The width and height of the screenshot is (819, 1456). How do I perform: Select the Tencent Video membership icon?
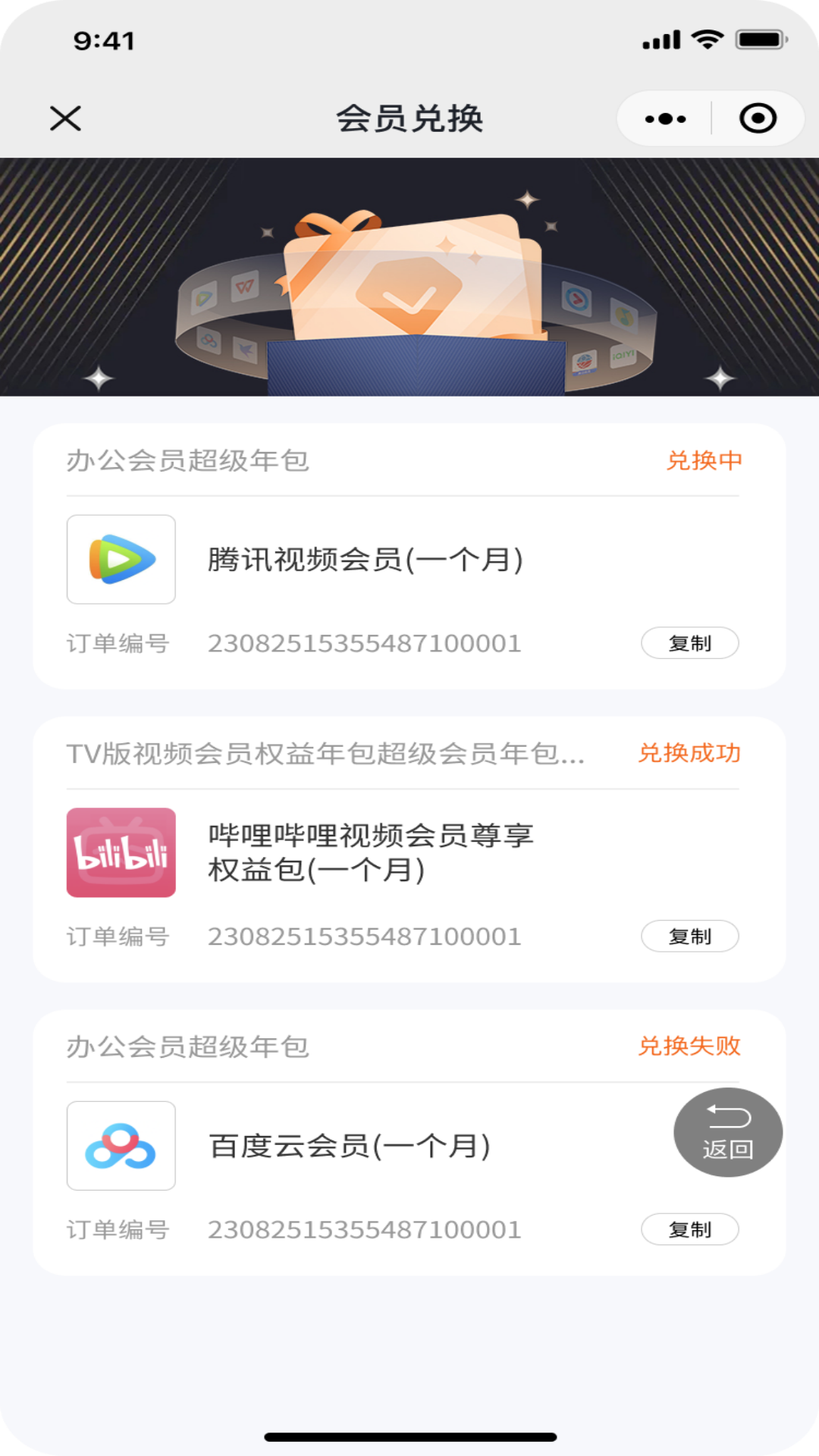(121, 559)
